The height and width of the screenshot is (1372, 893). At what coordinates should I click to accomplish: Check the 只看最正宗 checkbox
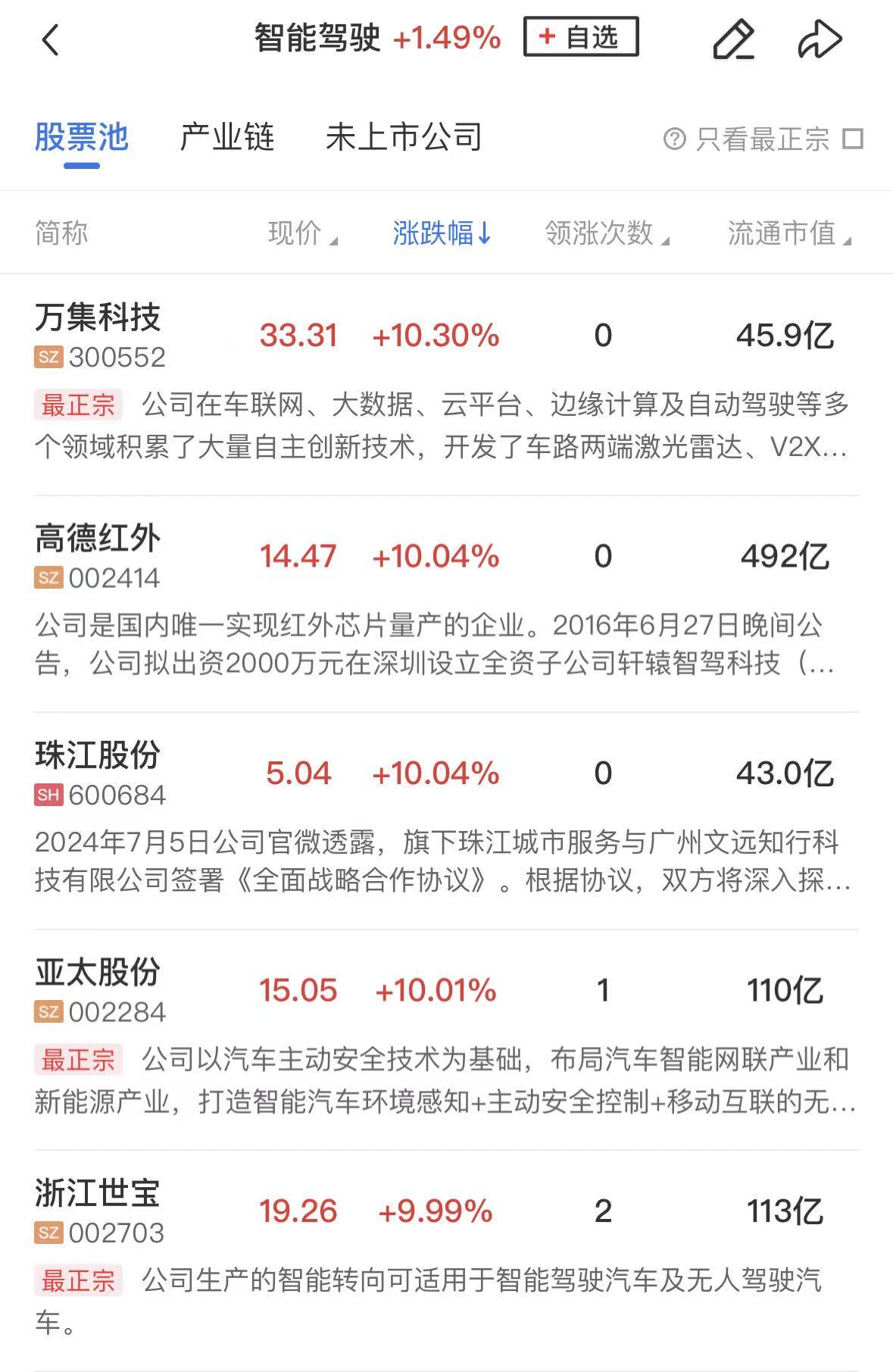click(x=853, y=139)
